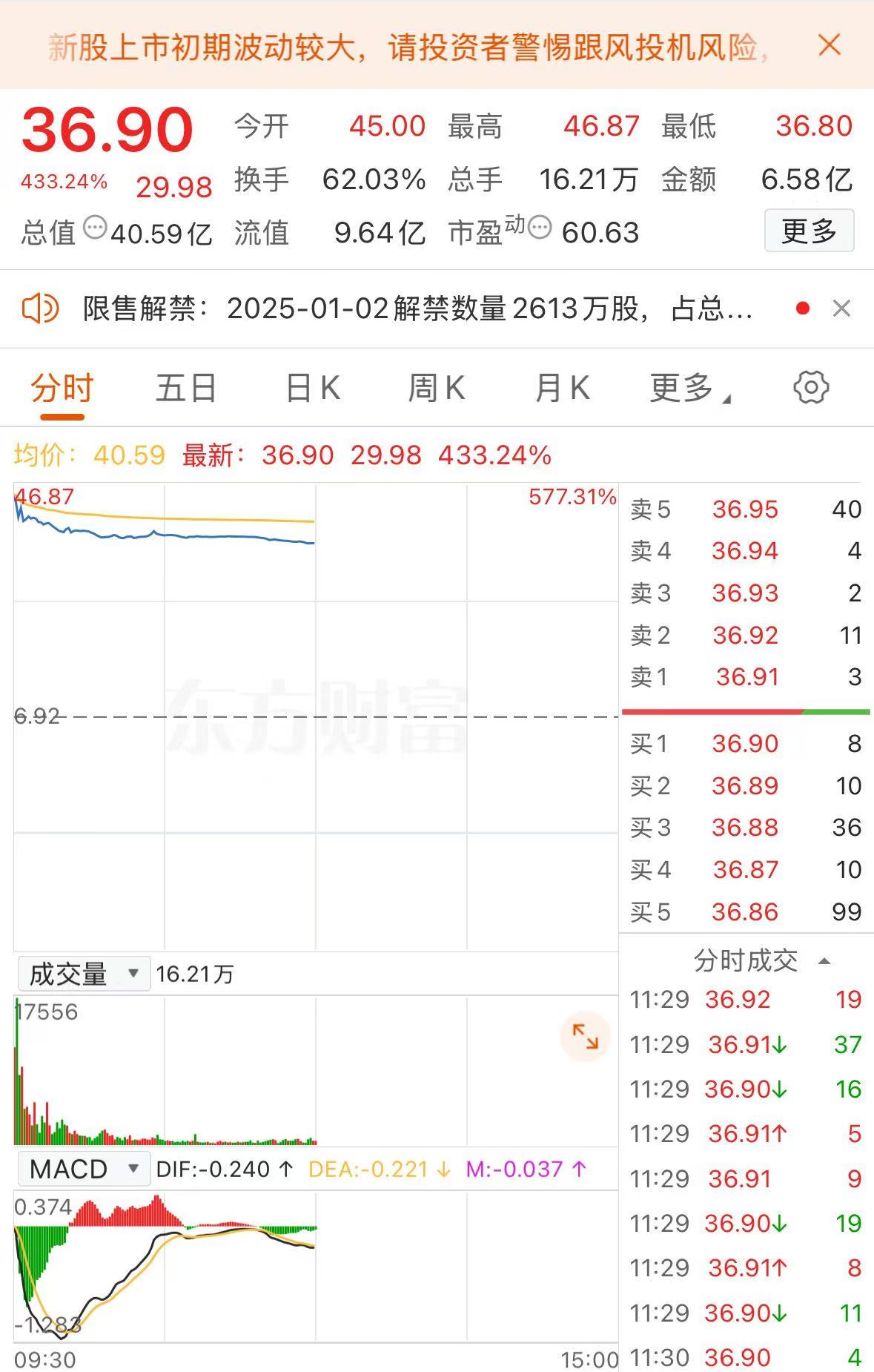Switch to the 日K chart tab

312,388
